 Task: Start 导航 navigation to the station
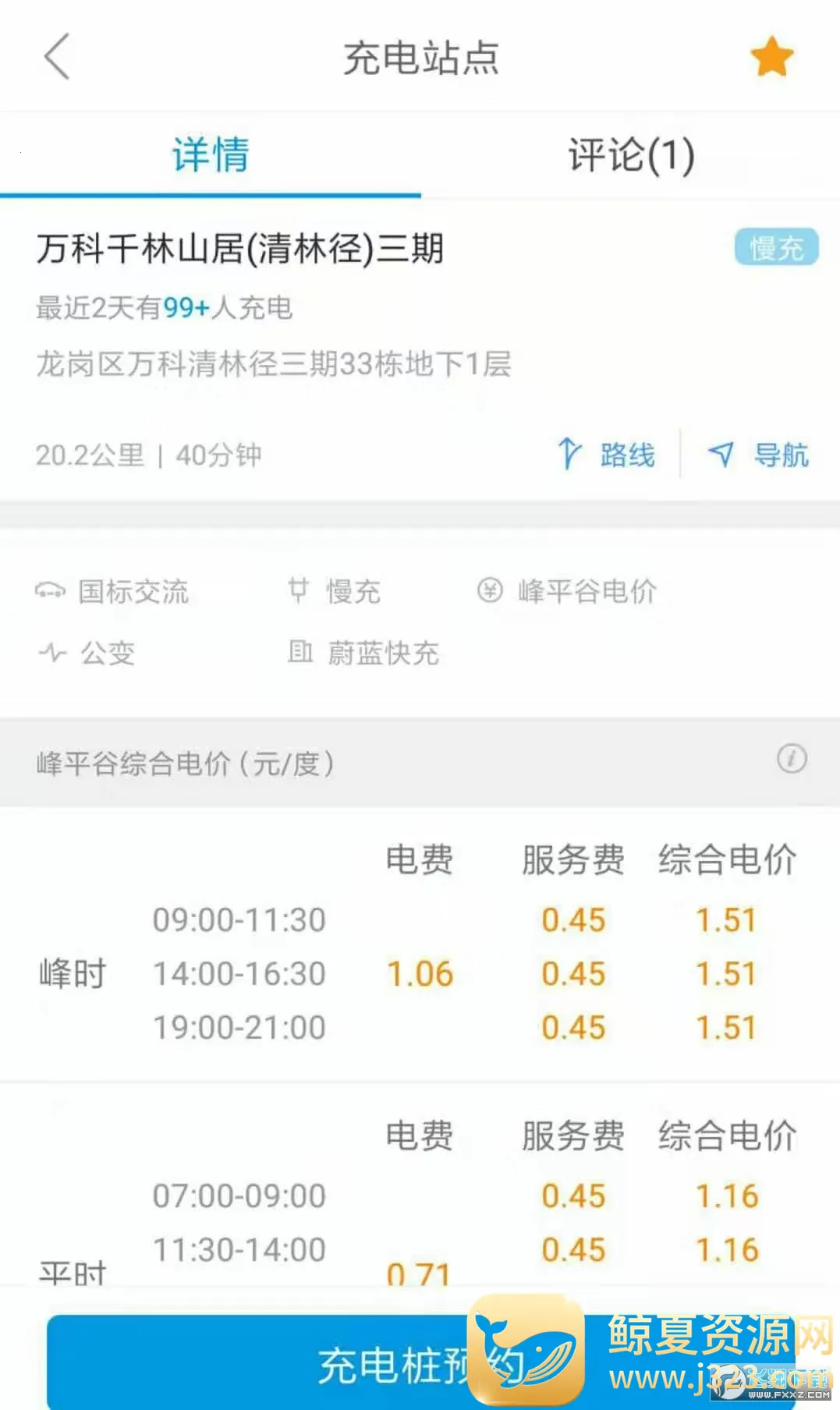coord(758,455)
